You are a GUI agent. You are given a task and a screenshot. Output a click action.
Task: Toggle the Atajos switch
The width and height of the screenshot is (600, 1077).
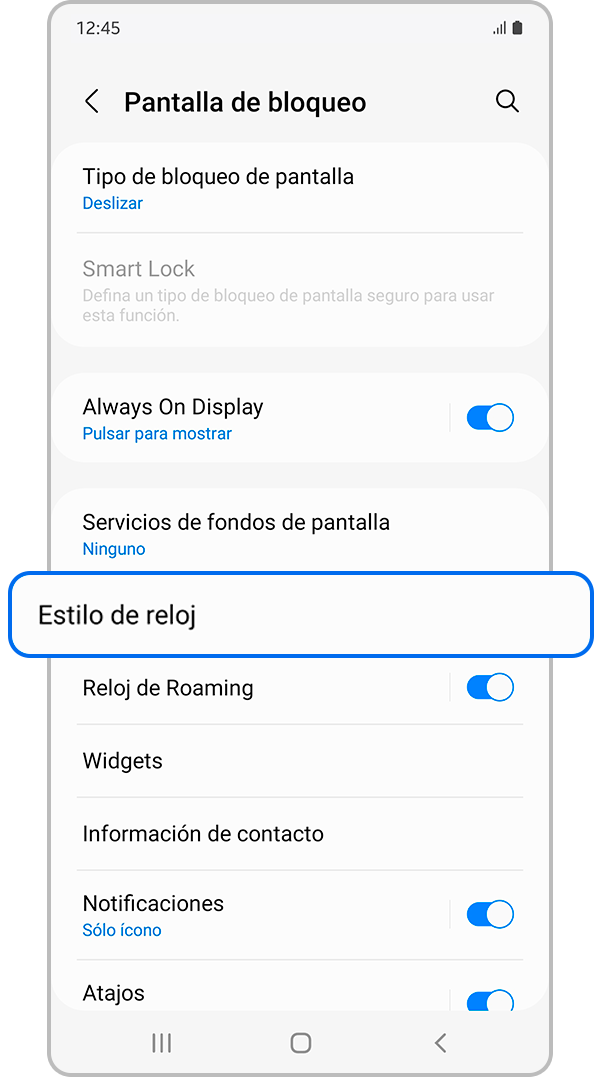[x=490, y=1000]
